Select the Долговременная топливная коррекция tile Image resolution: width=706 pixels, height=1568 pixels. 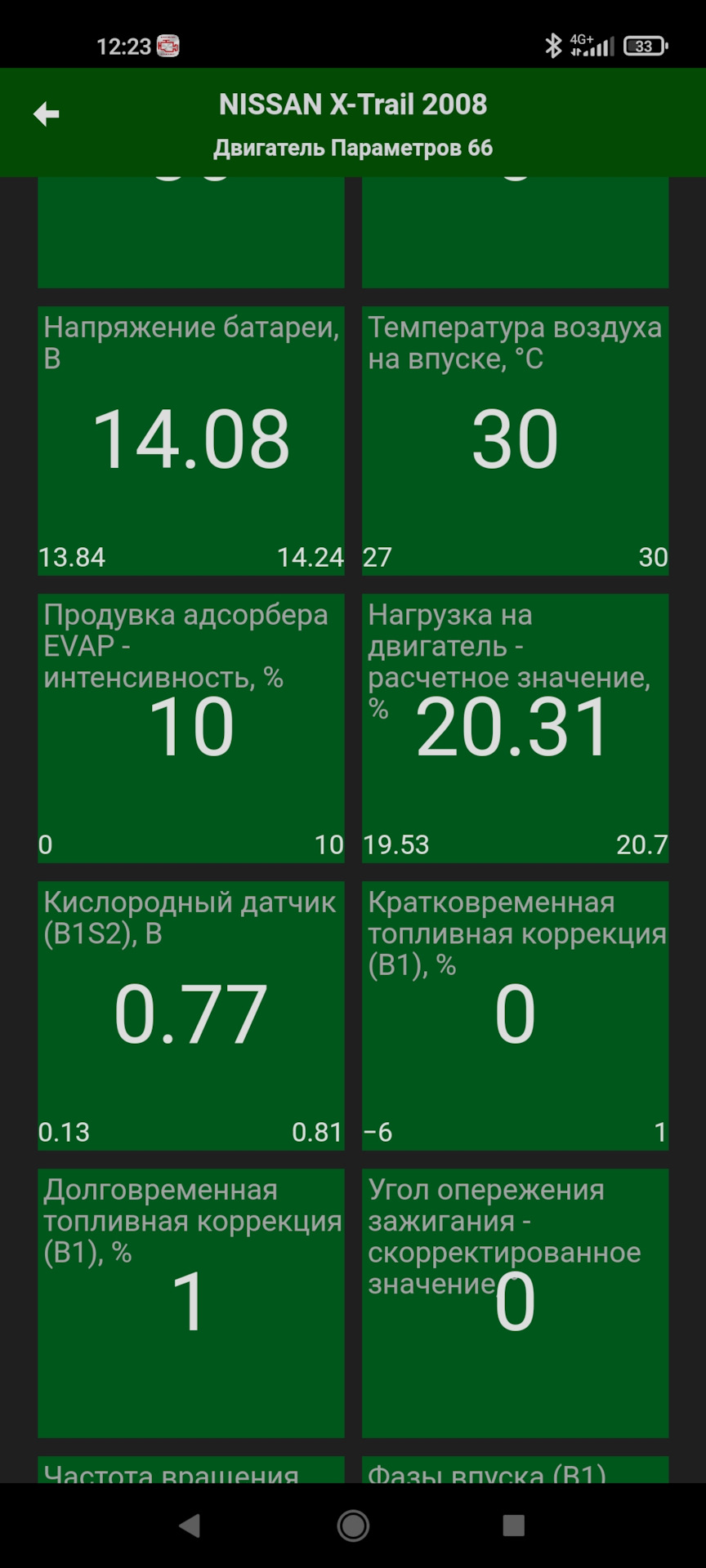point(191,1303)
